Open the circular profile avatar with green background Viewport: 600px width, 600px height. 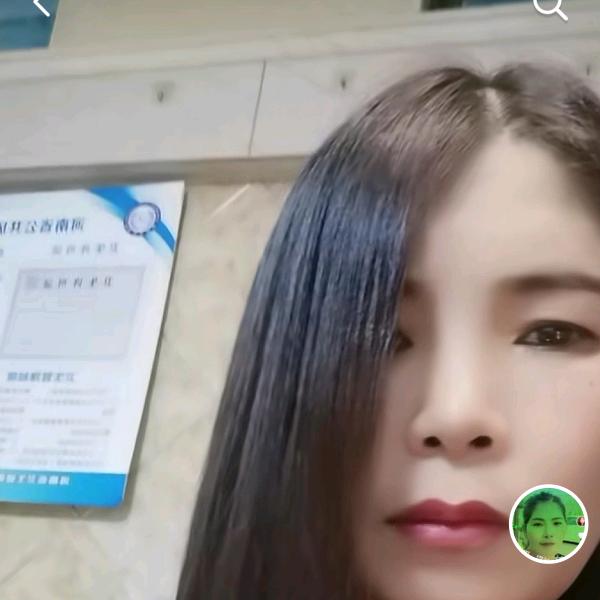(548, 524)
